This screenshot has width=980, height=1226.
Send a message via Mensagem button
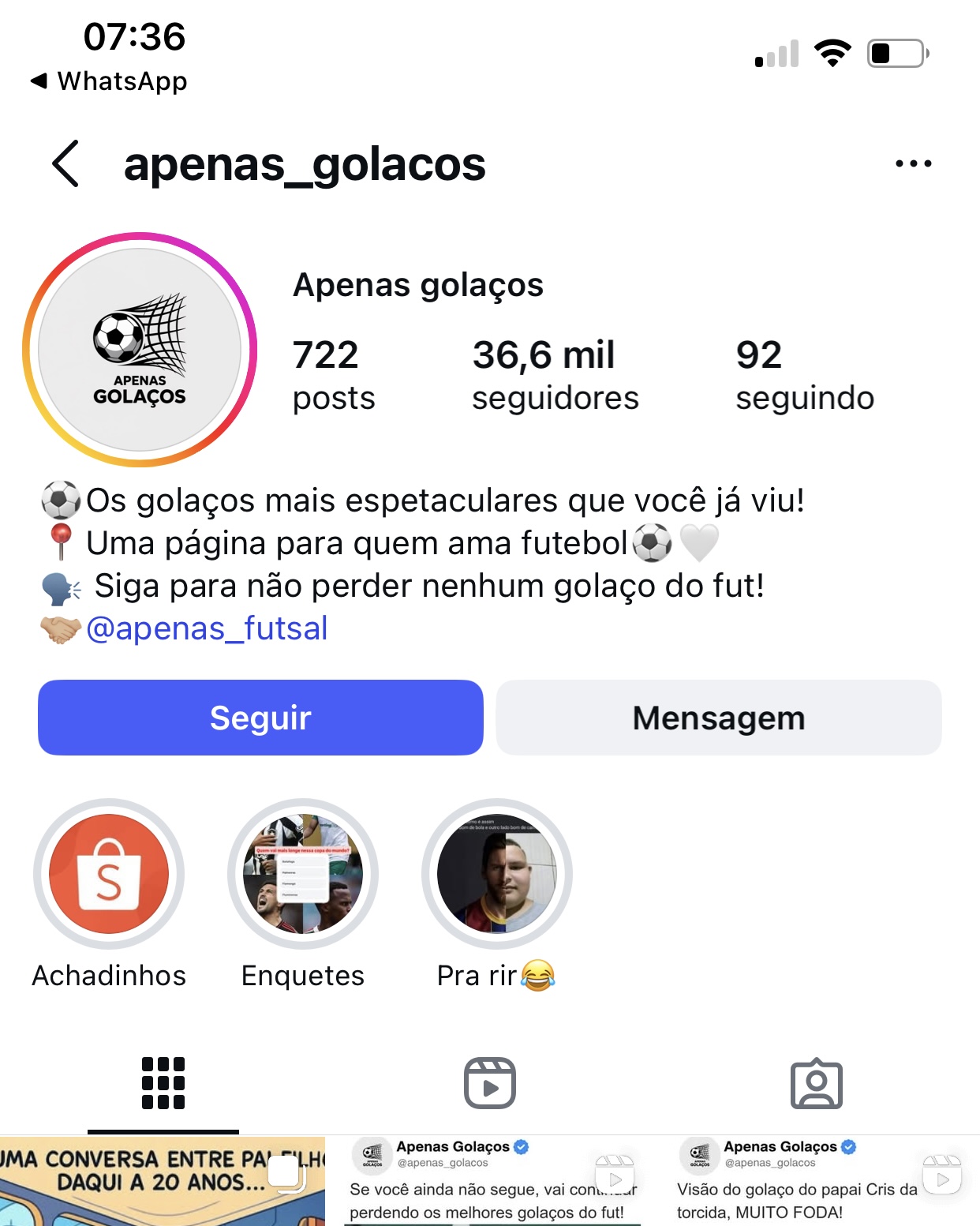pyautogui.click(x=718, y=718)
